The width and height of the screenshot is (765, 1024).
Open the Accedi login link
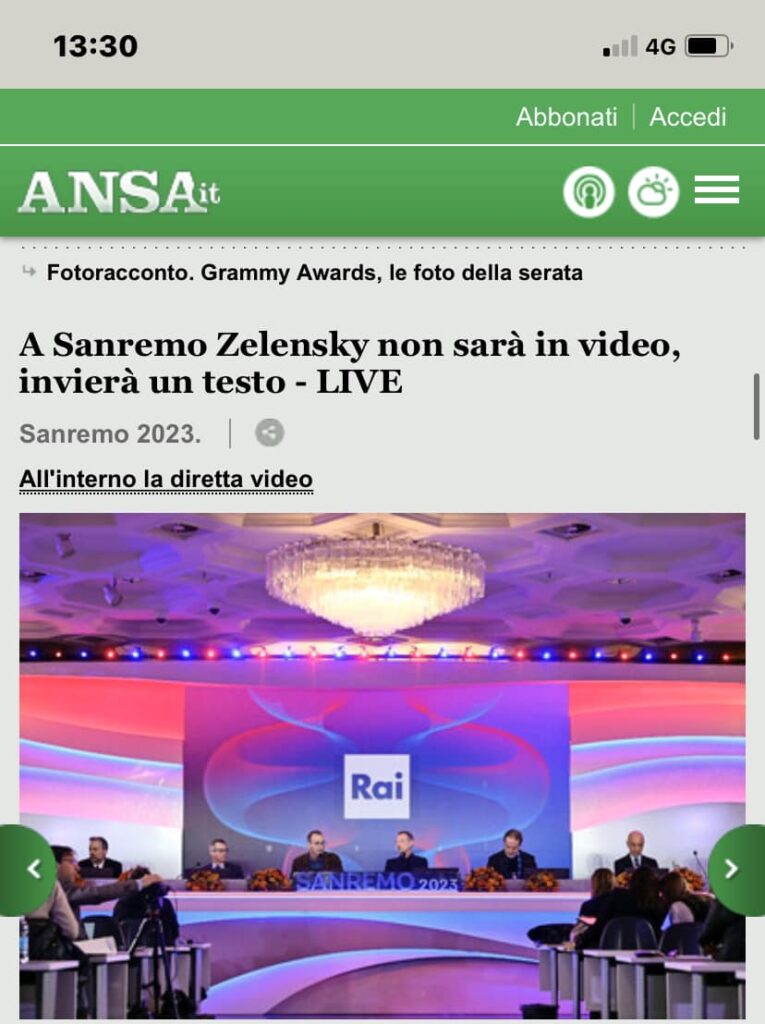[x=688, y=117]
